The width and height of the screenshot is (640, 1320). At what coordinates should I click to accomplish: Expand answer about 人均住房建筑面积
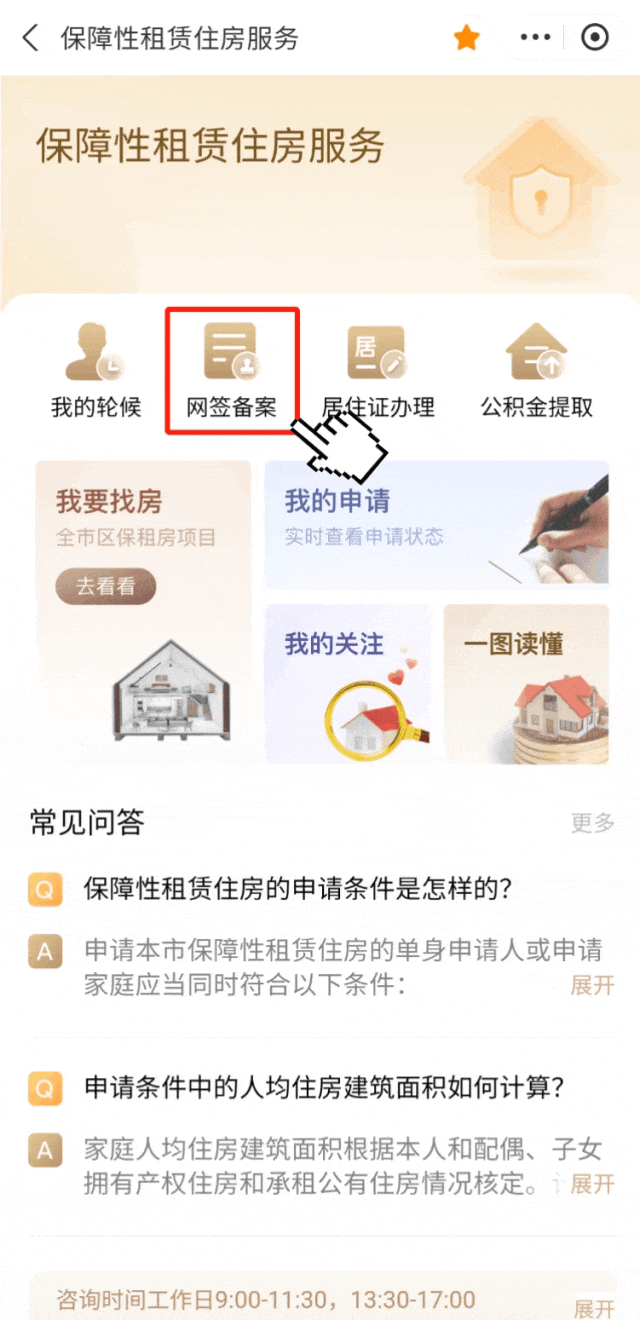click(x=592, y=1184)
